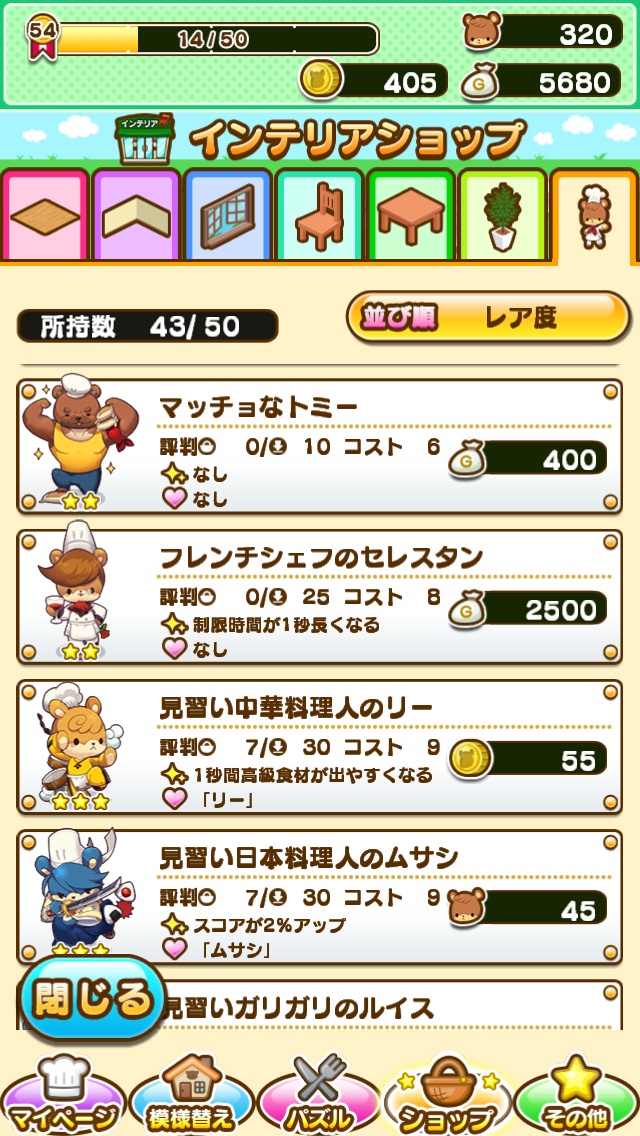Select the wallpaper category tab
Screen dimensions: 640x1136
[136, 214]
